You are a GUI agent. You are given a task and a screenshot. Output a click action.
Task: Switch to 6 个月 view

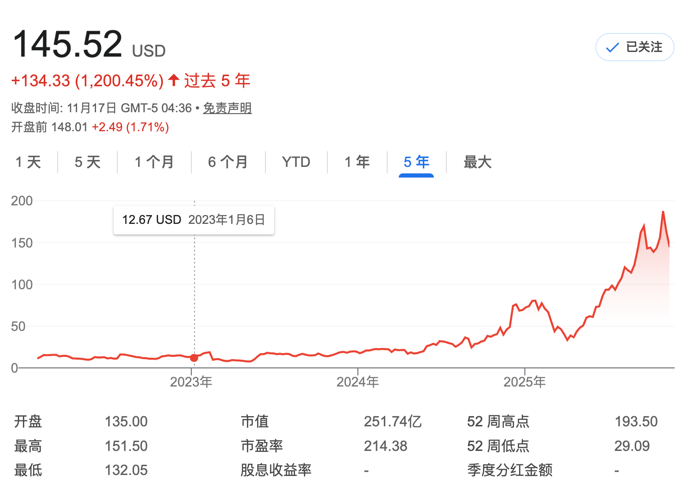(227, 162)
